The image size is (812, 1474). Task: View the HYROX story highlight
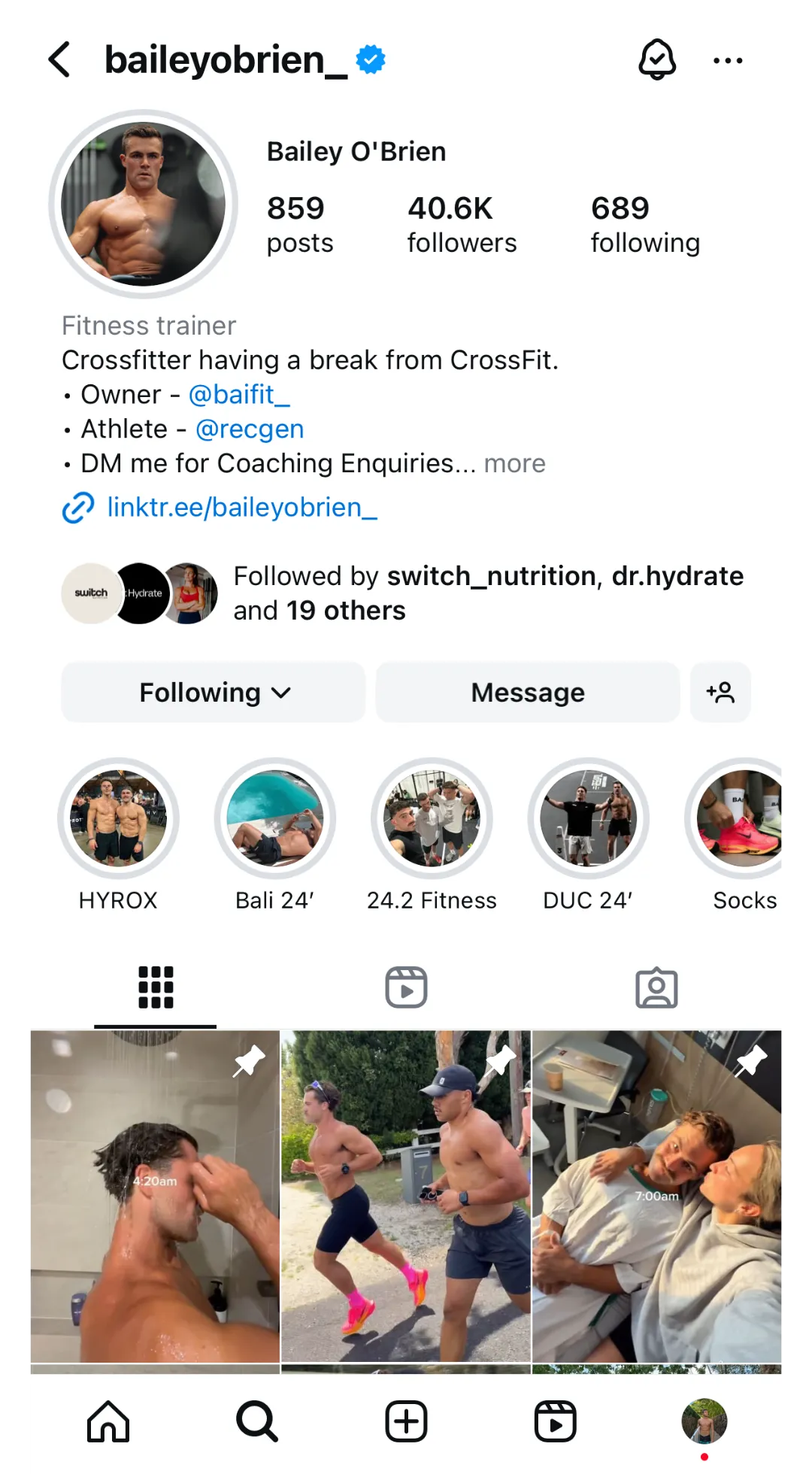119,818
